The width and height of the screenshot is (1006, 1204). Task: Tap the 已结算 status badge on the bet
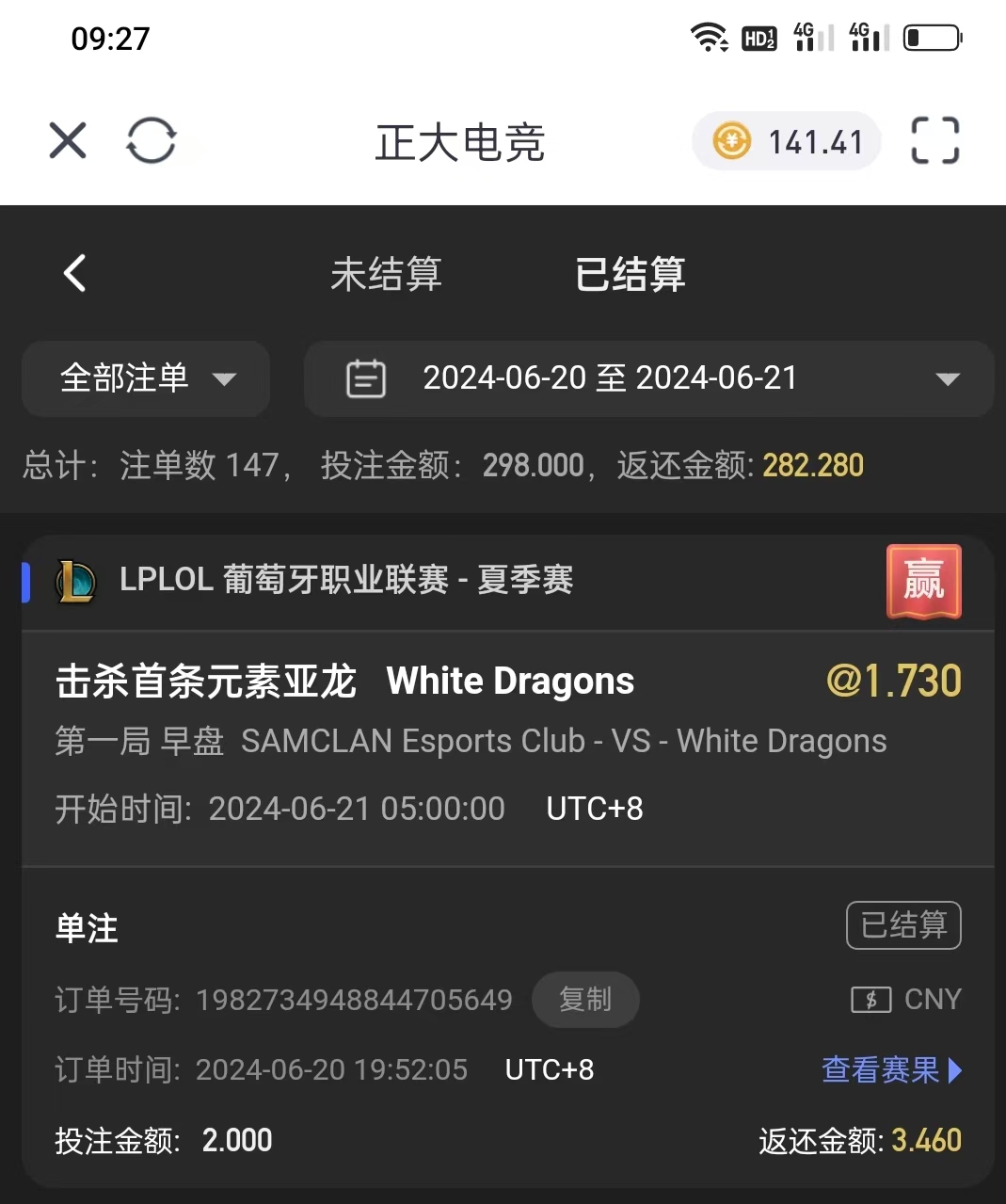tap(902, 925)
